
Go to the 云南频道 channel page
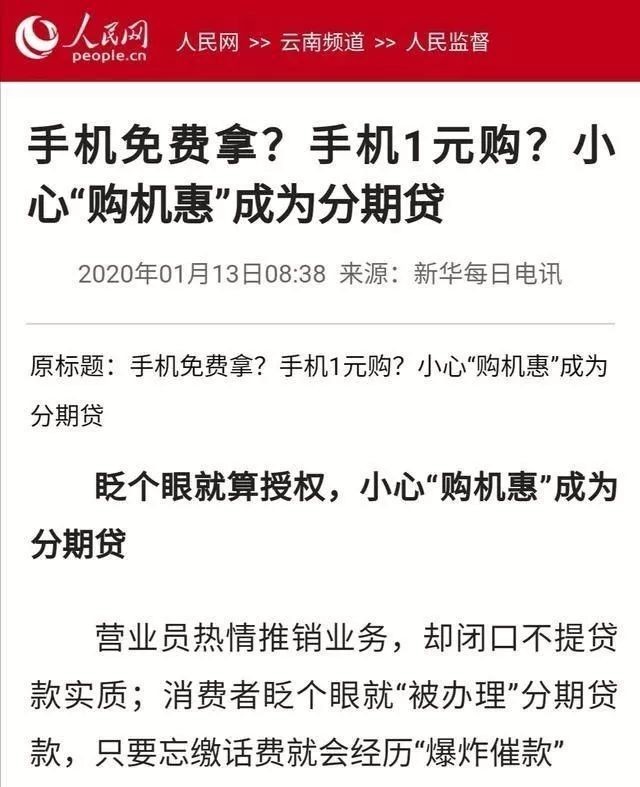pos(321,41)
